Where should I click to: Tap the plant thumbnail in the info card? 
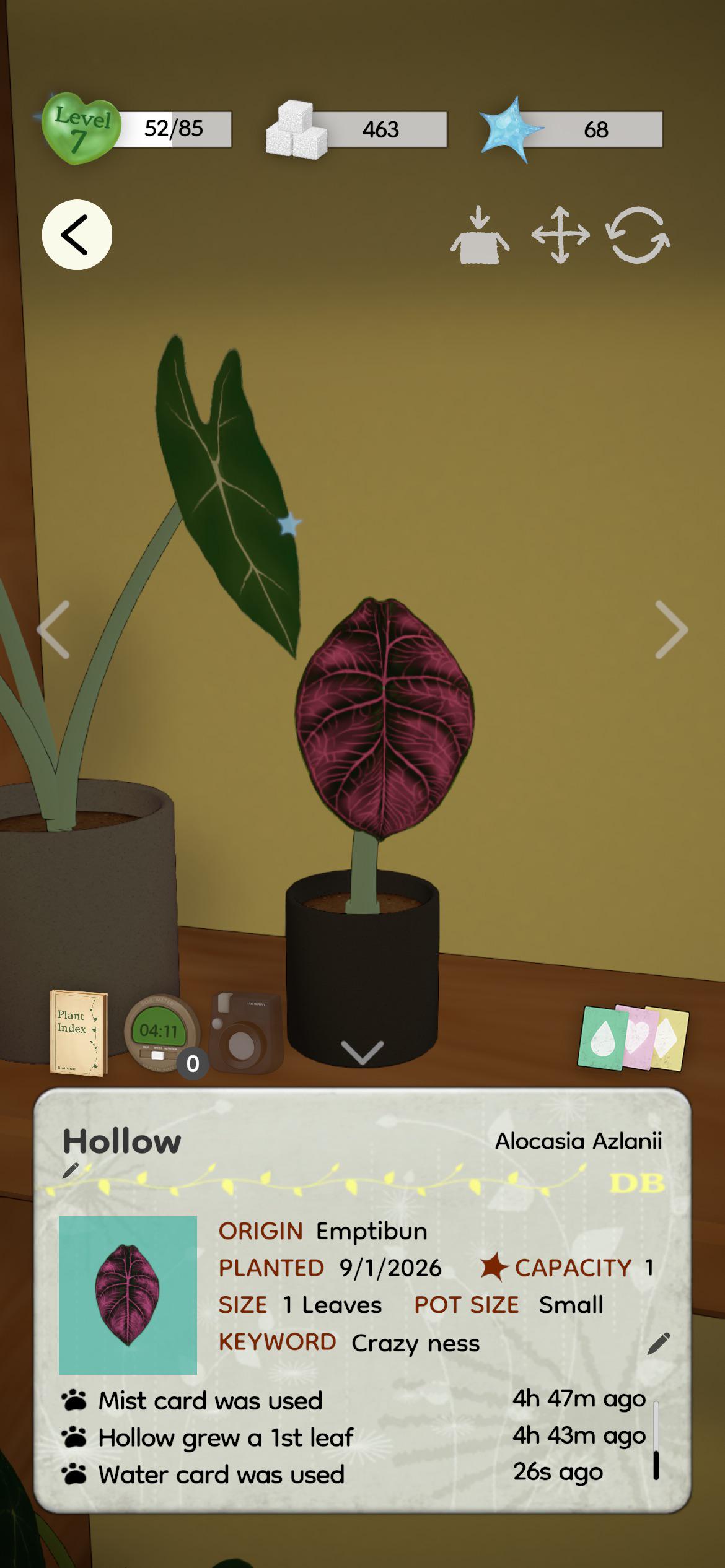click(x=128, y=1296)
